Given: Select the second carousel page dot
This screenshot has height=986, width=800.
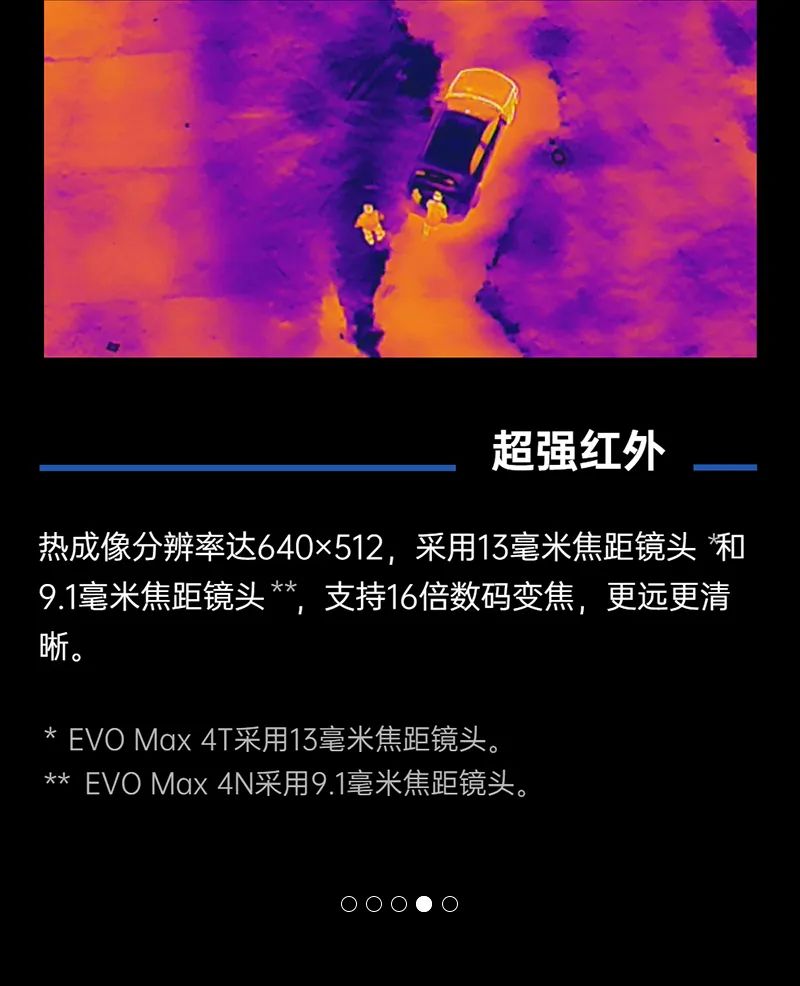Looking at the screenshot, I should click(374, 904).
